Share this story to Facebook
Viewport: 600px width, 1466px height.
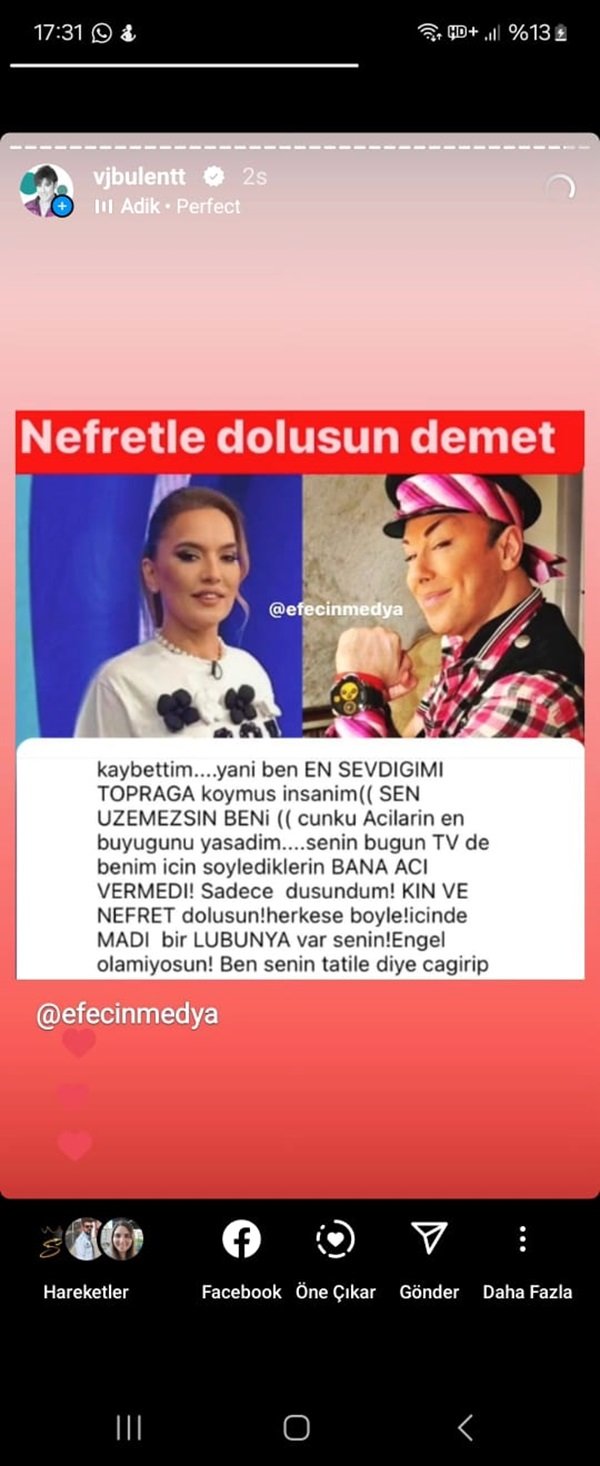coord(241,1255)
